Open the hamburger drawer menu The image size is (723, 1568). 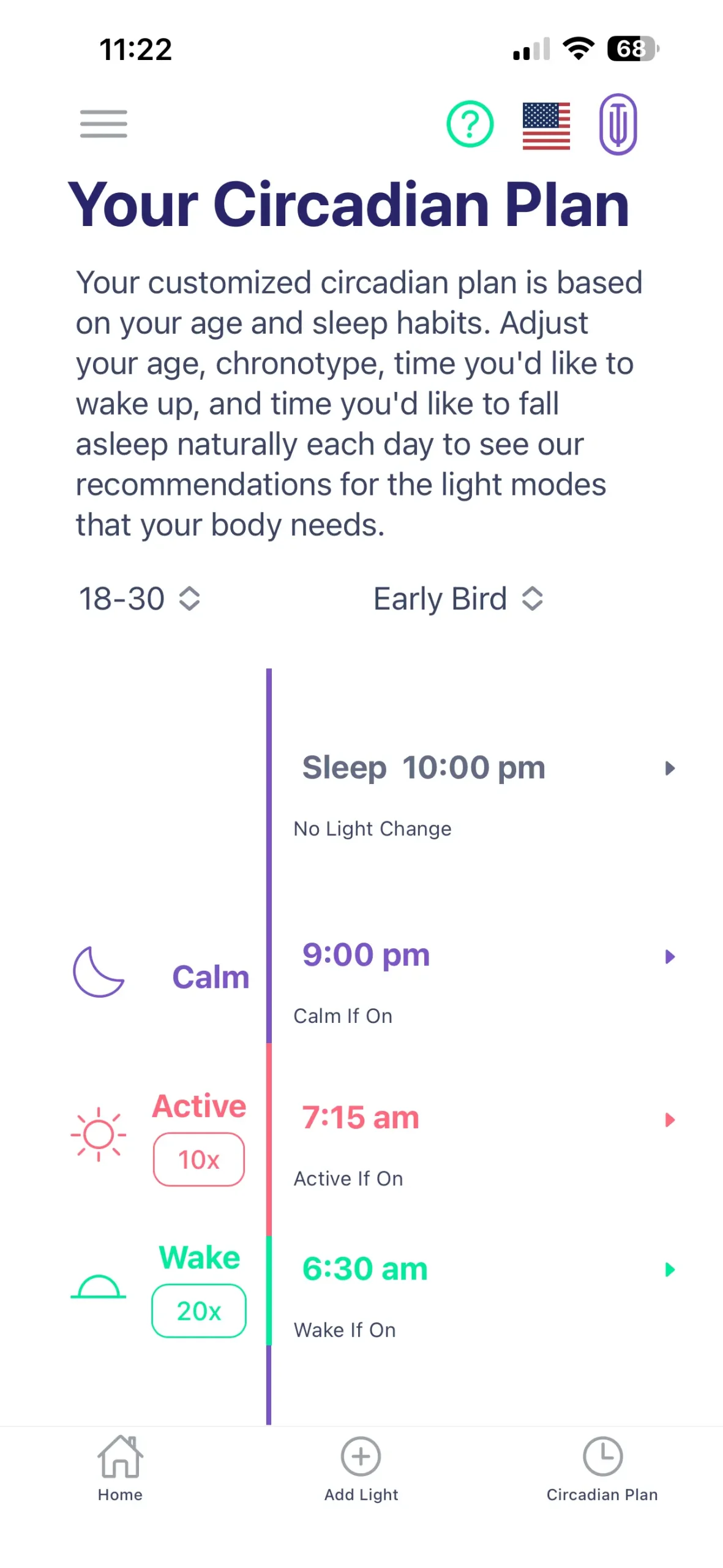(x=103, y=124)
